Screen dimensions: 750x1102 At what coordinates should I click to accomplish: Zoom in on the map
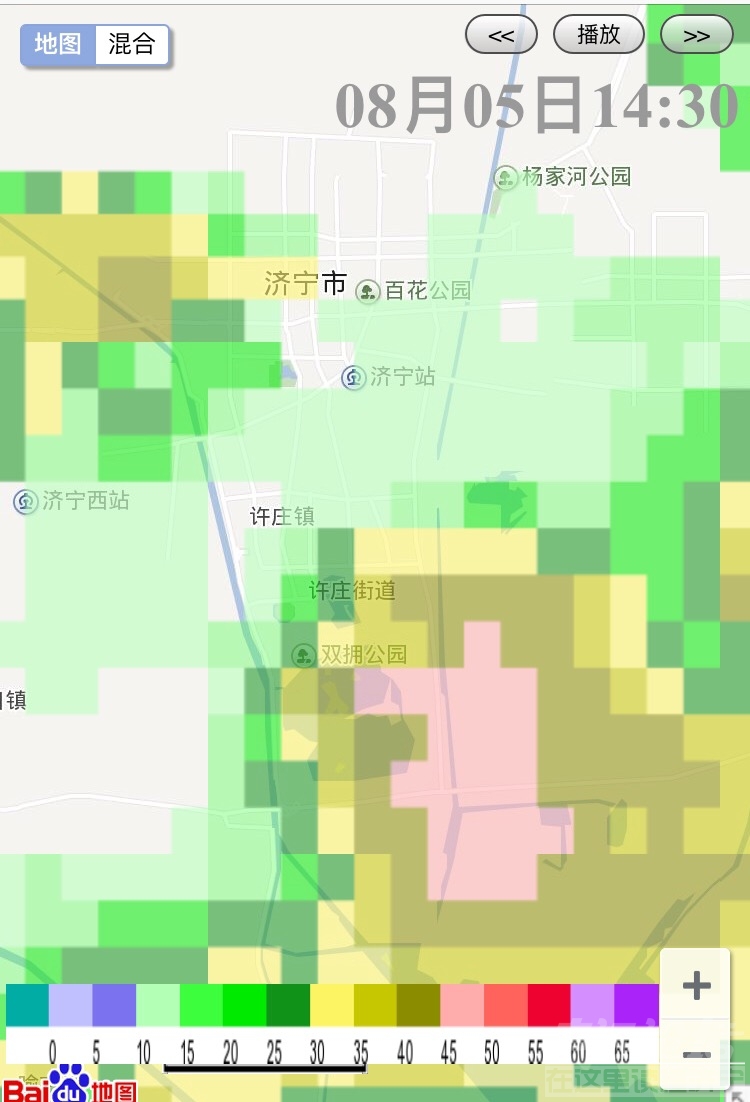(x=696, y=986)
